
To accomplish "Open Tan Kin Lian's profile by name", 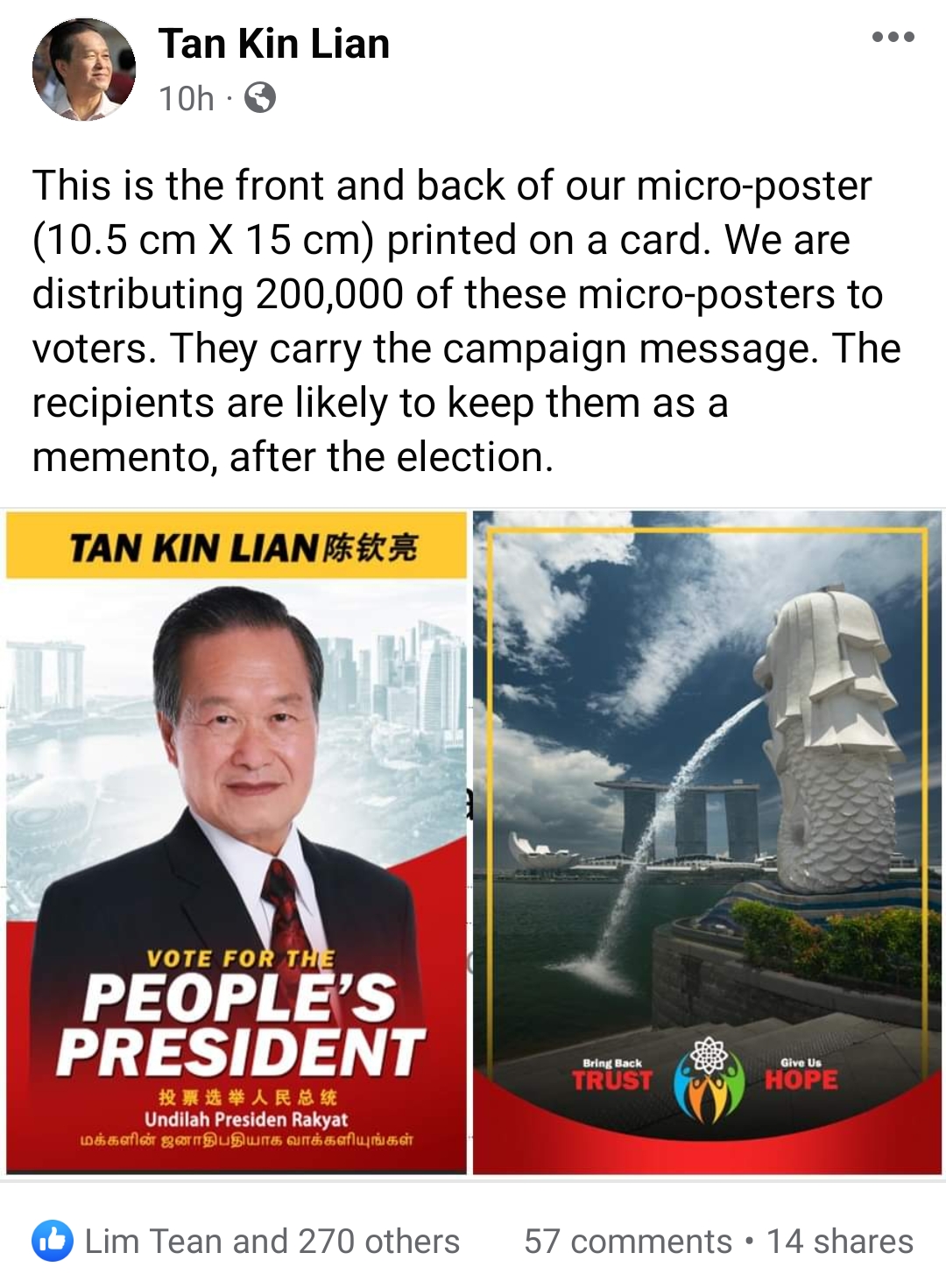I will click(273, 44).
